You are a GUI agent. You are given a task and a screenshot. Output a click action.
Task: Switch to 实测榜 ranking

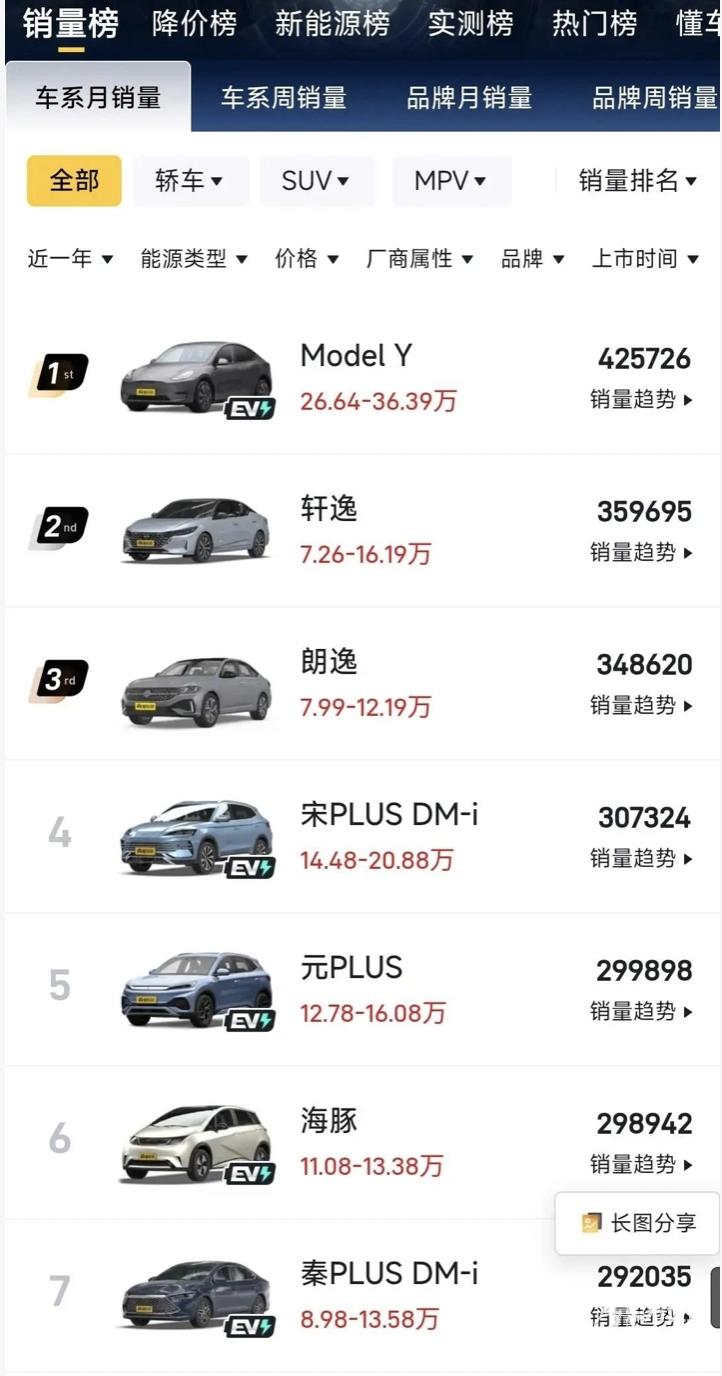470,23
